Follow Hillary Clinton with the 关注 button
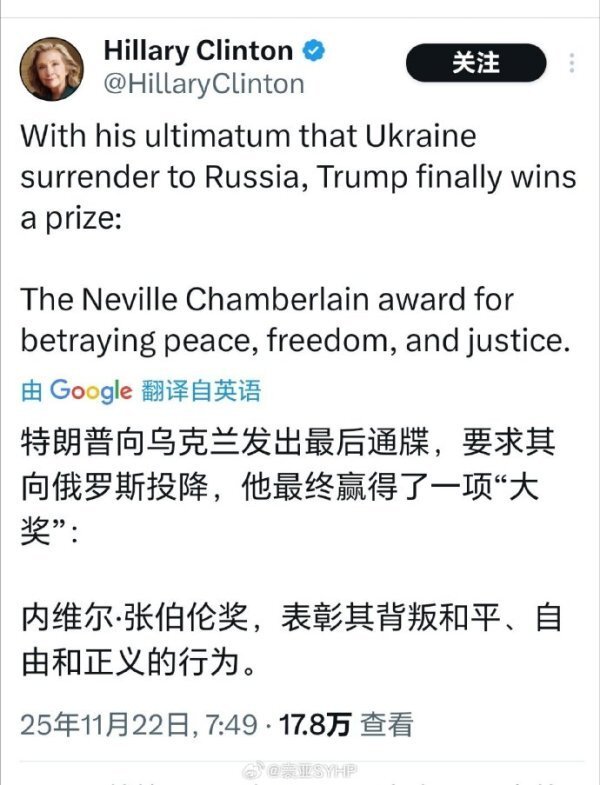600x785 pixels. click(x=476, y=64)
